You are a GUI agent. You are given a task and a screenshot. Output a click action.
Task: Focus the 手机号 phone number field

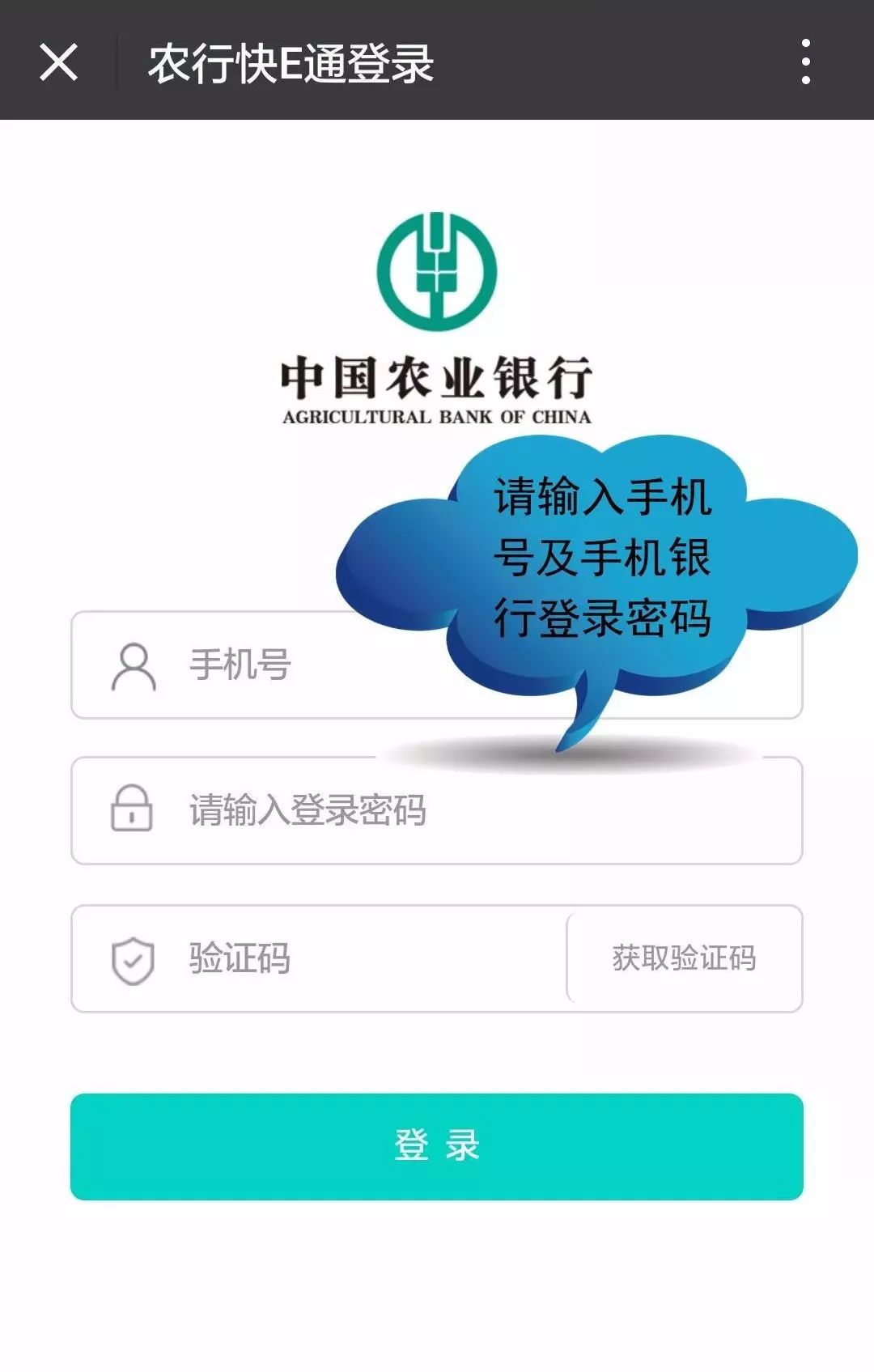coord(243,665)
